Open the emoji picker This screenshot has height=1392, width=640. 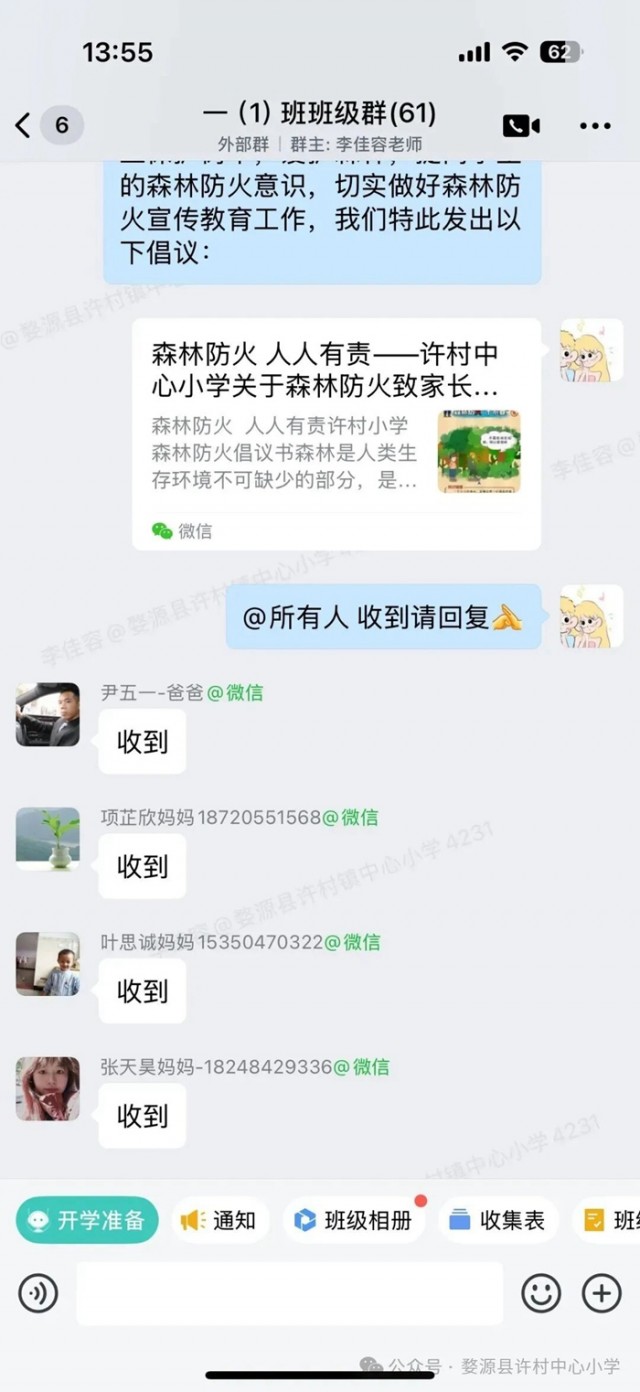click(541, 1294)
